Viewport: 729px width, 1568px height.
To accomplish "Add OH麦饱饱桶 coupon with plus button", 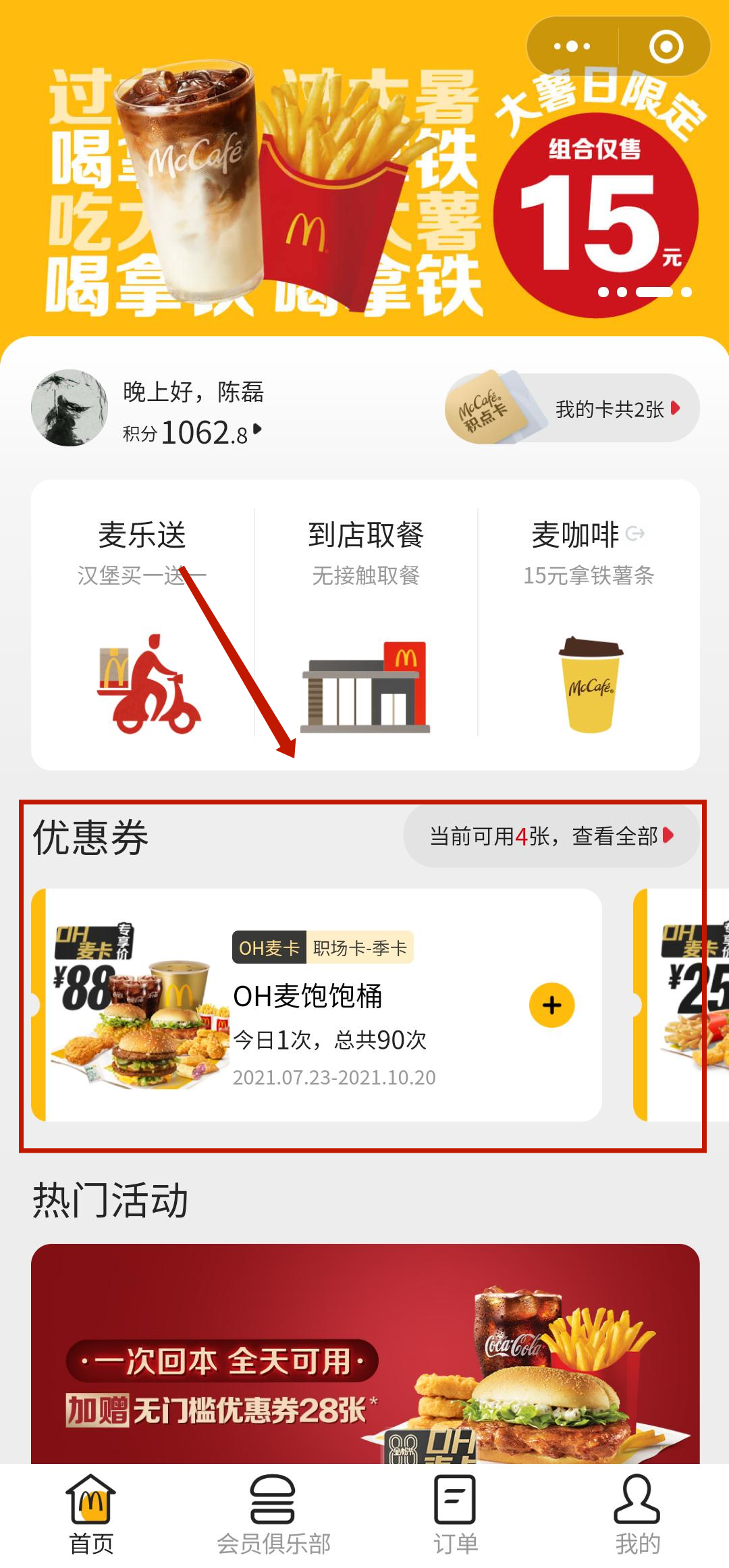I will [551, 1005].
